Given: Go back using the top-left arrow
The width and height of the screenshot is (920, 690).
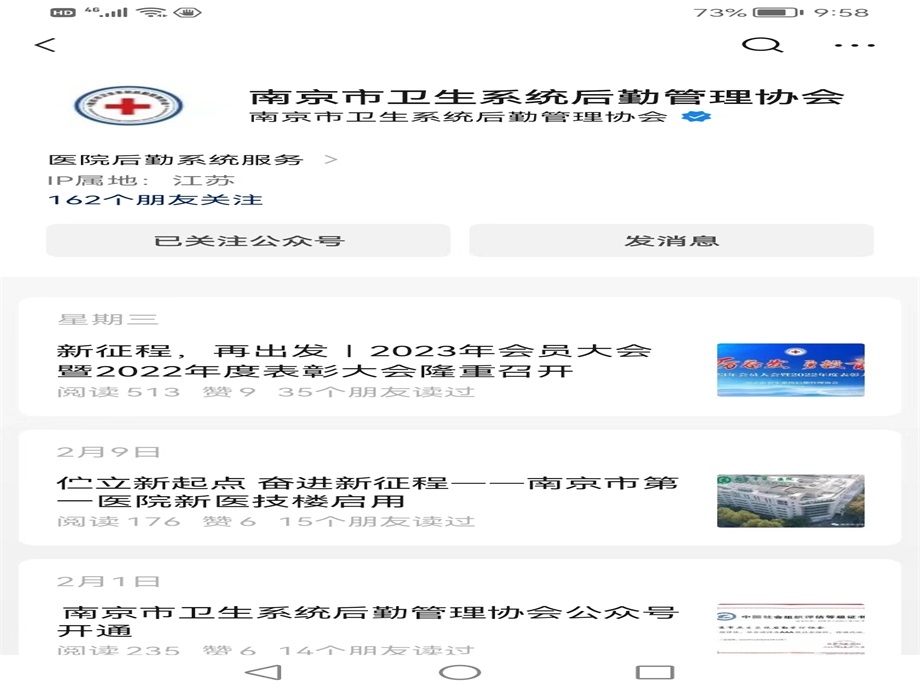Looking at the screenshot, I should (x=45, y=45).
